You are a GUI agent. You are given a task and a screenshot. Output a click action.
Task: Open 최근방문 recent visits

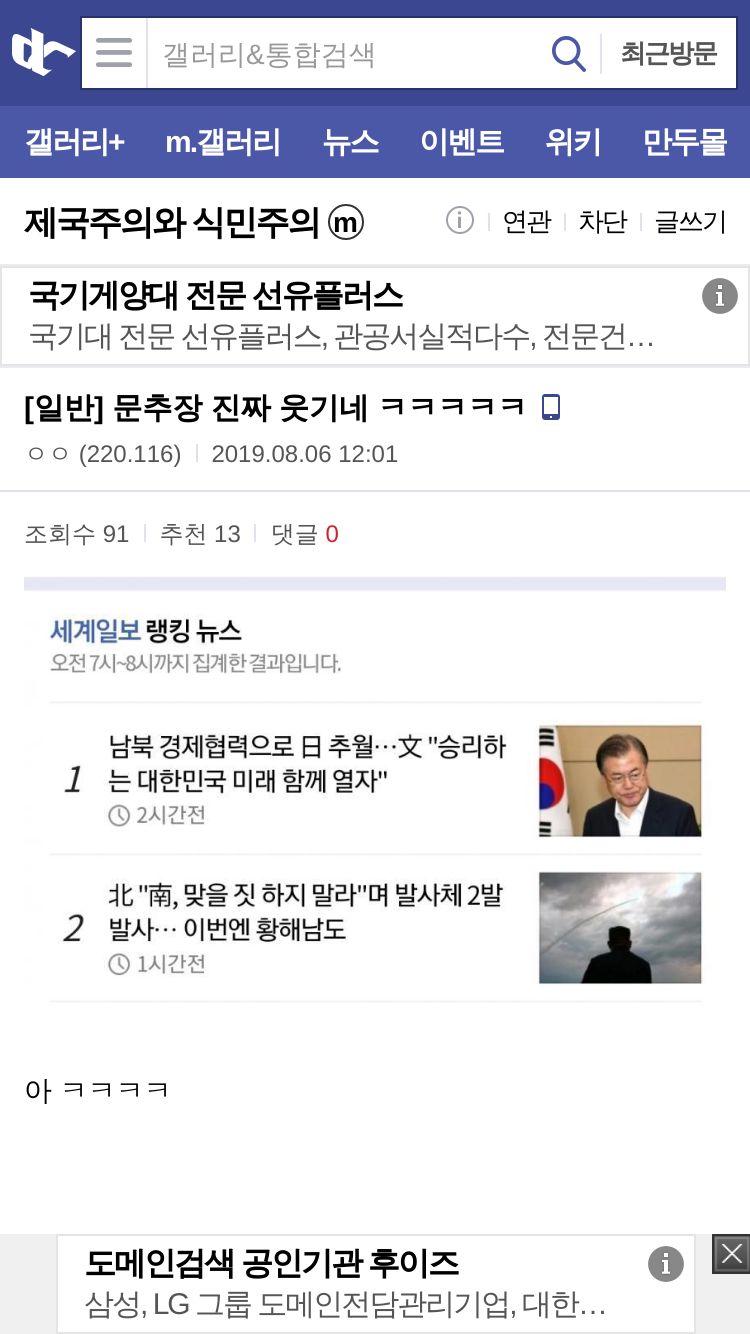[x=669, y=53]
